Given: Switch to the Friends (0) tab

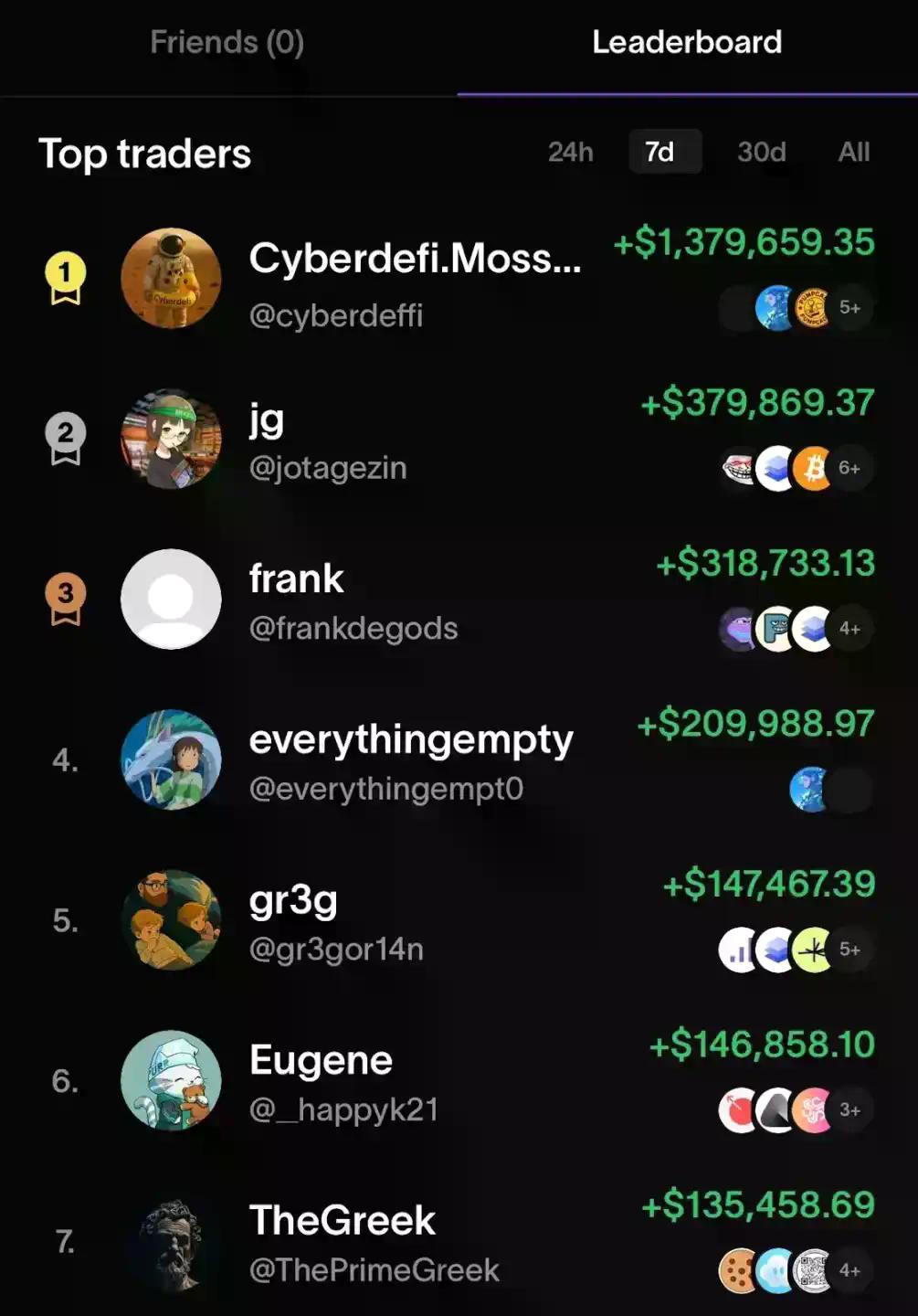Looking at the screenshot, I should [227, 43].
